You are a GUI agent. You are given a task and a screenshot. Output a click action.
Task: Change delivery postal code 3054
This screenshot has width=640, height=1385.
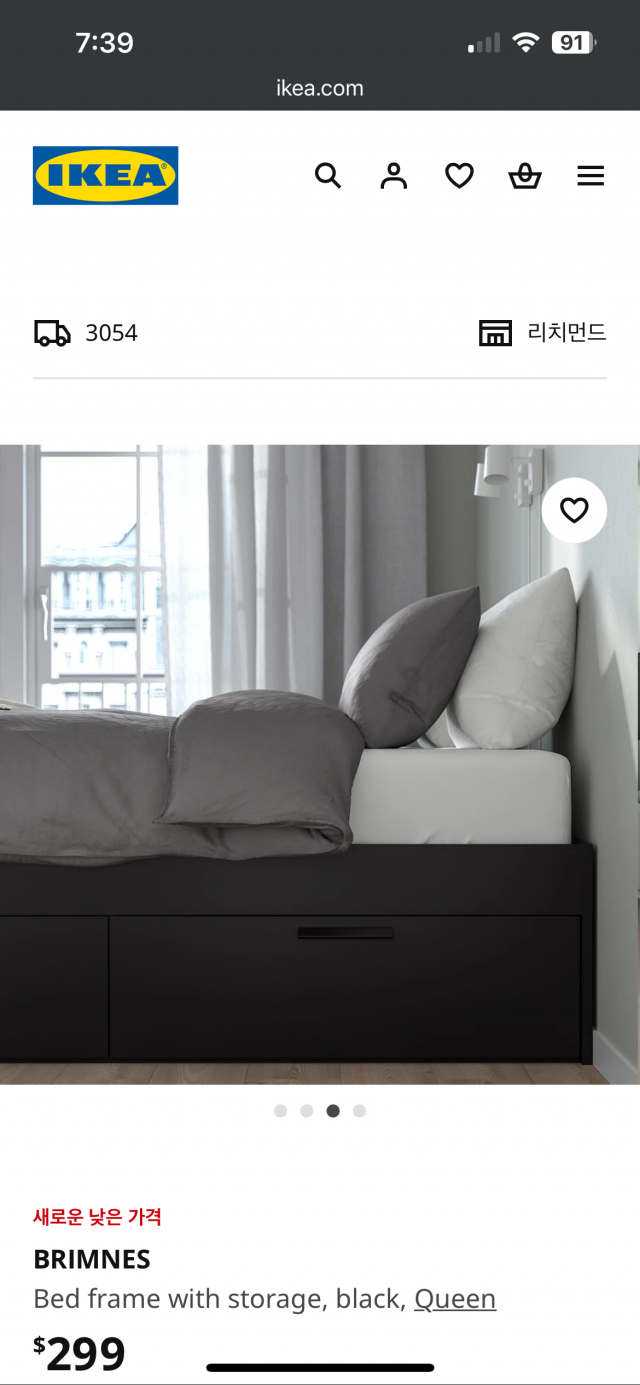coord(87,333)
